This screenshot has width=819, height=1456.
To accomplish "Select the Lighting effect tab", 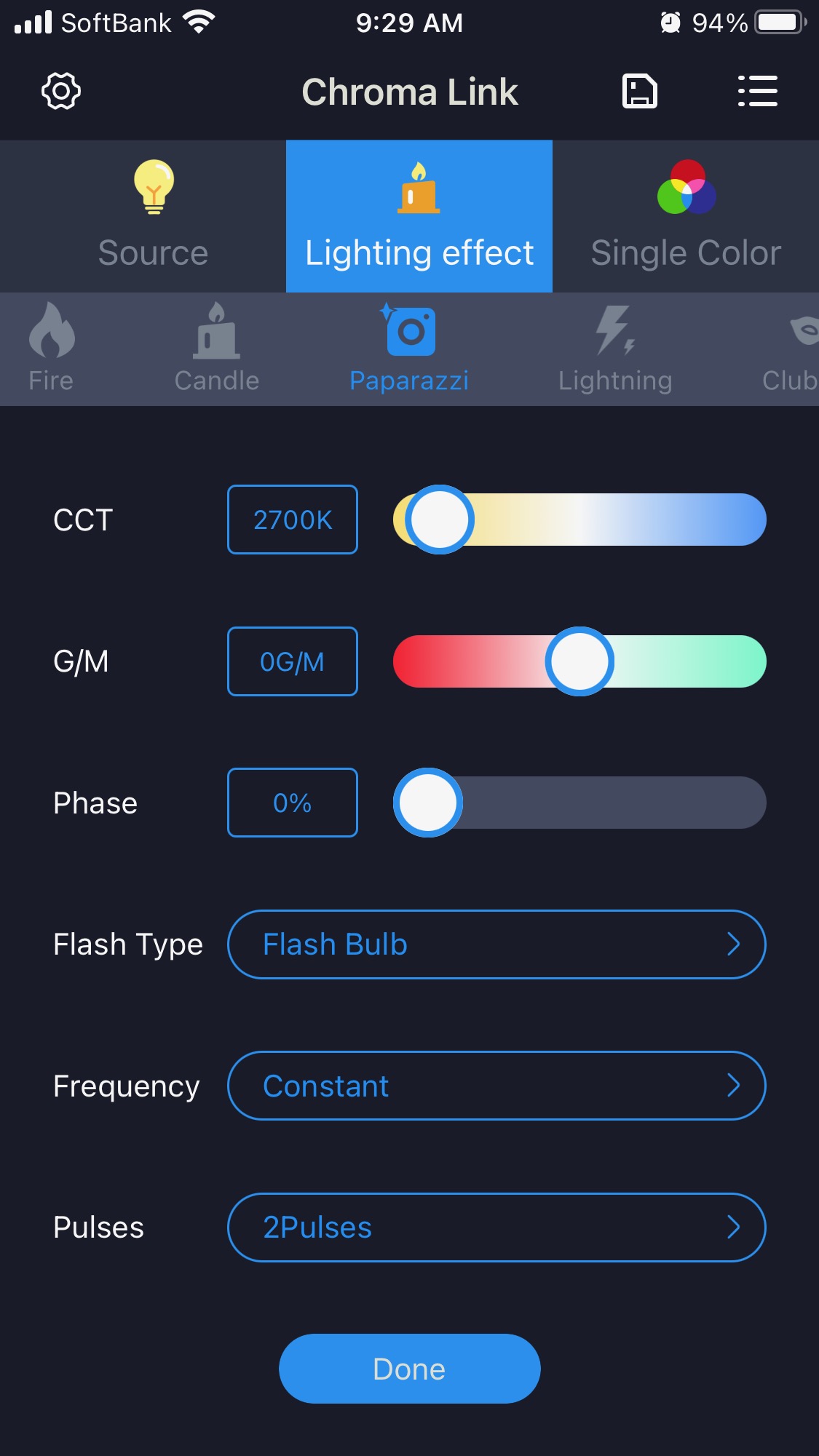I will [x=419, y=216].
